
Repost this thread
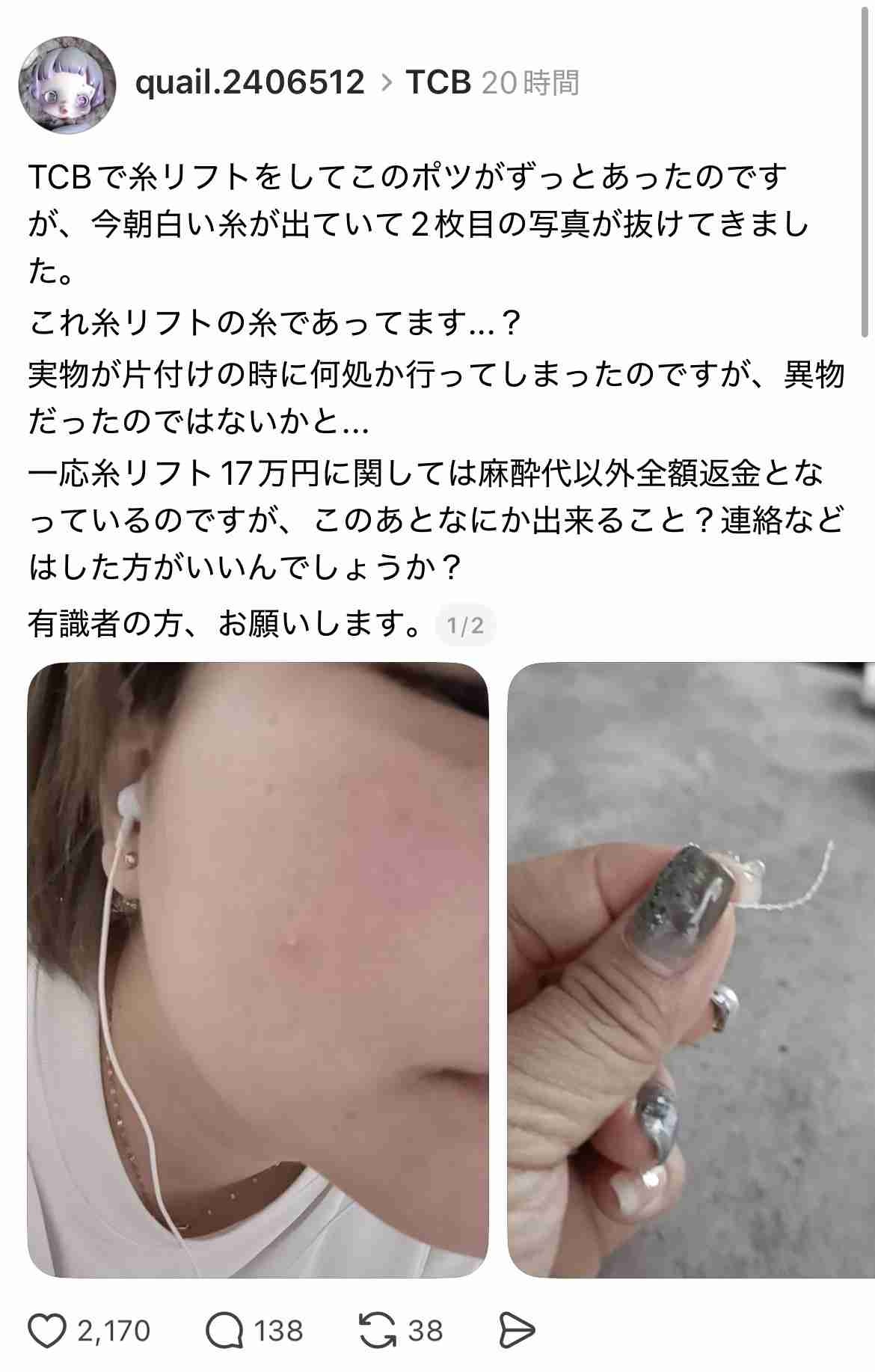(x=378, y=1331)
